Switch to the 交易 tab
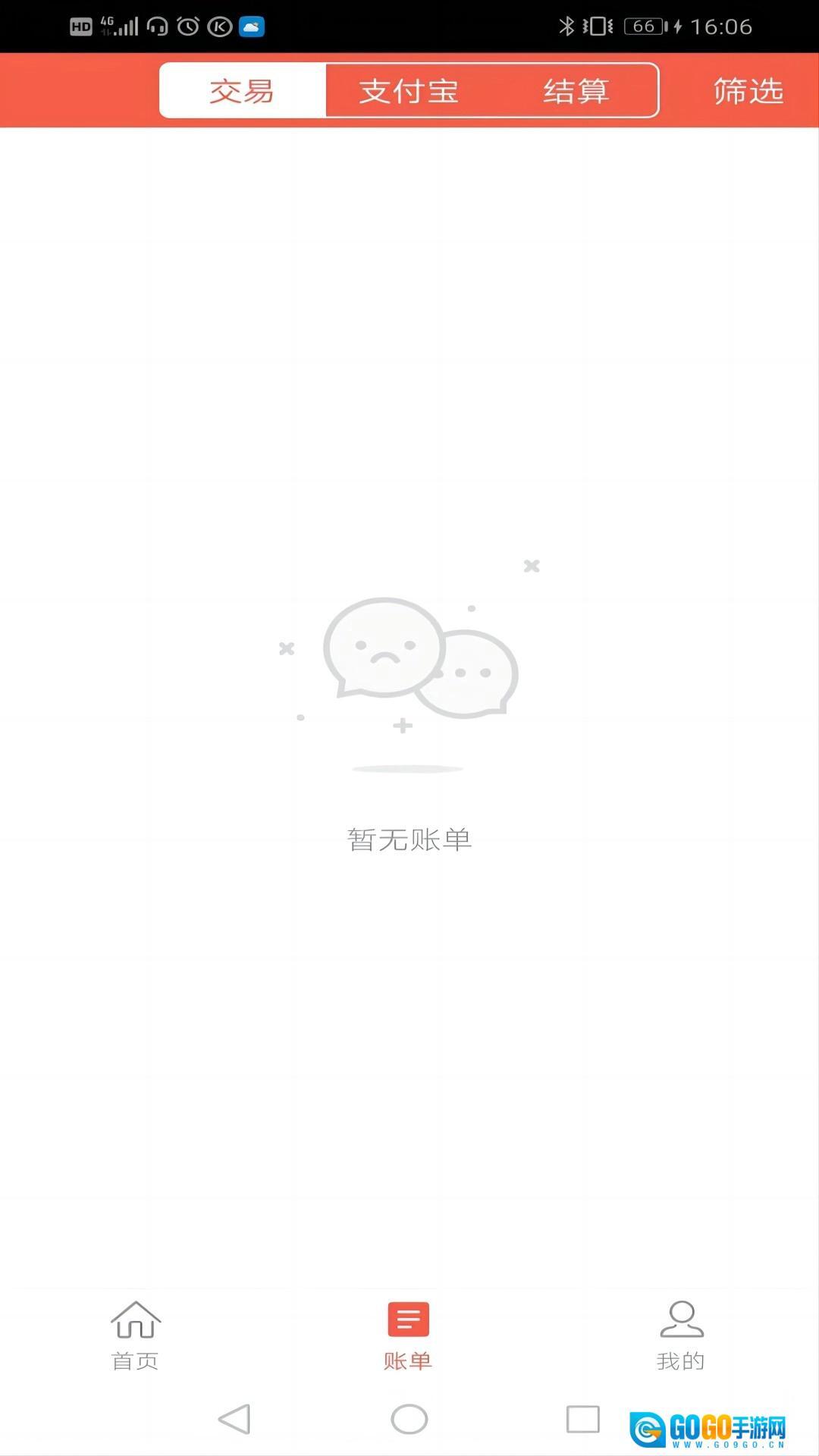Screen dimensions: 819x1456 pos(240,89)
